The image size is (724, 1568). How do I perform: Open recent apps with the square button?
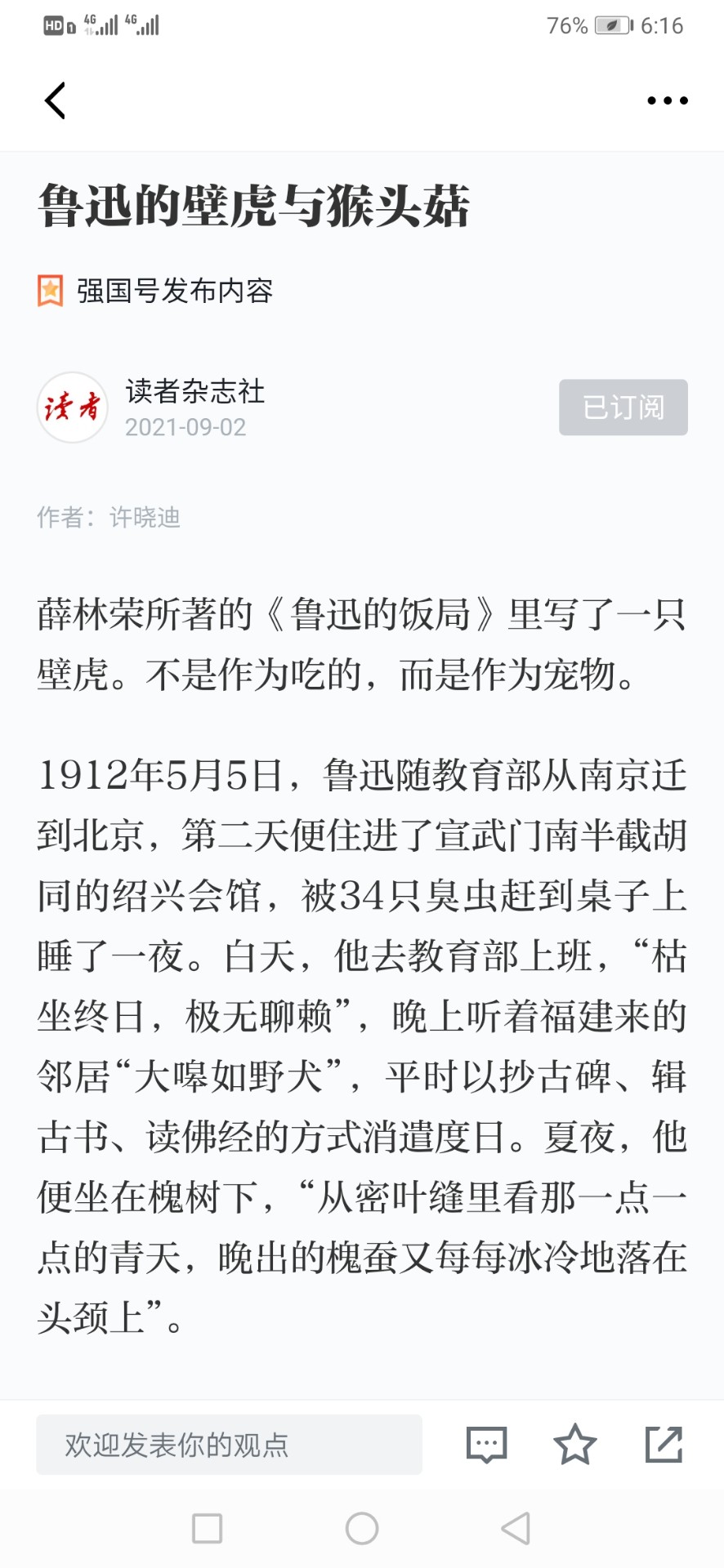click(207, 1528)
